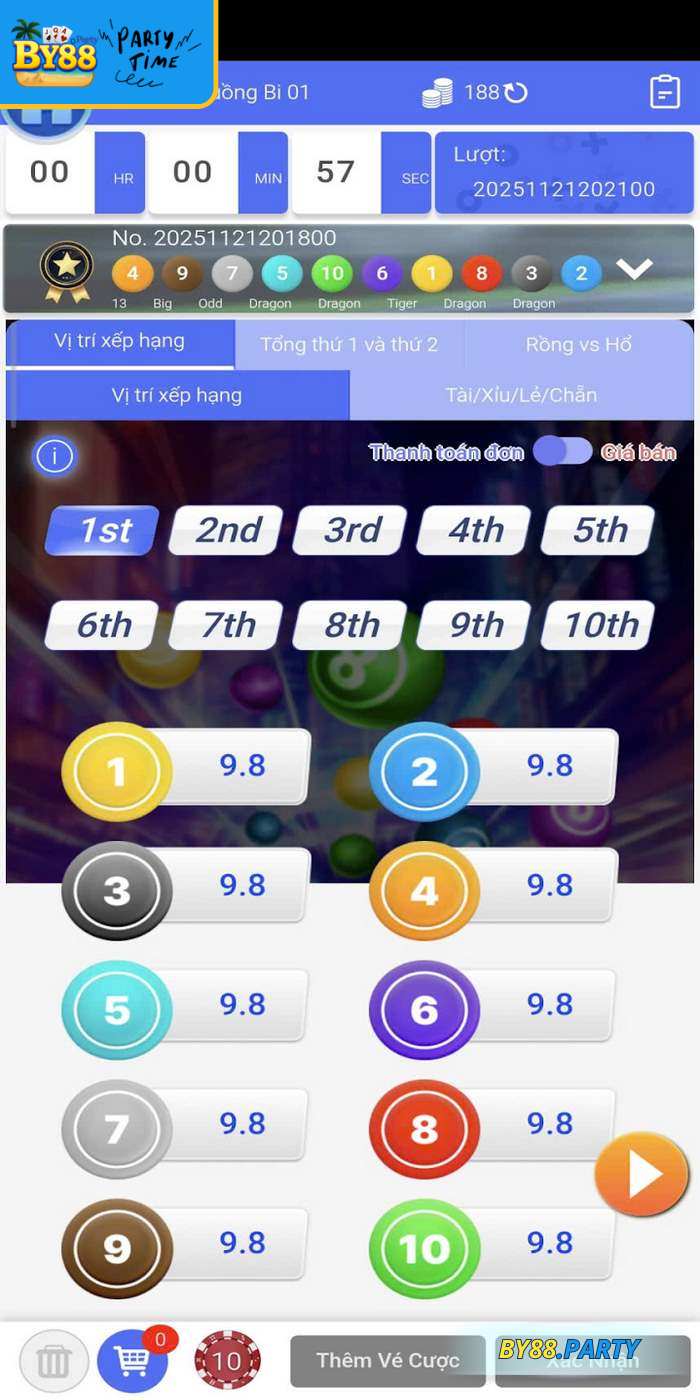Choose the 5th position button
The height and width of the screenshot is (1400, 700).
tap(599, 530)
